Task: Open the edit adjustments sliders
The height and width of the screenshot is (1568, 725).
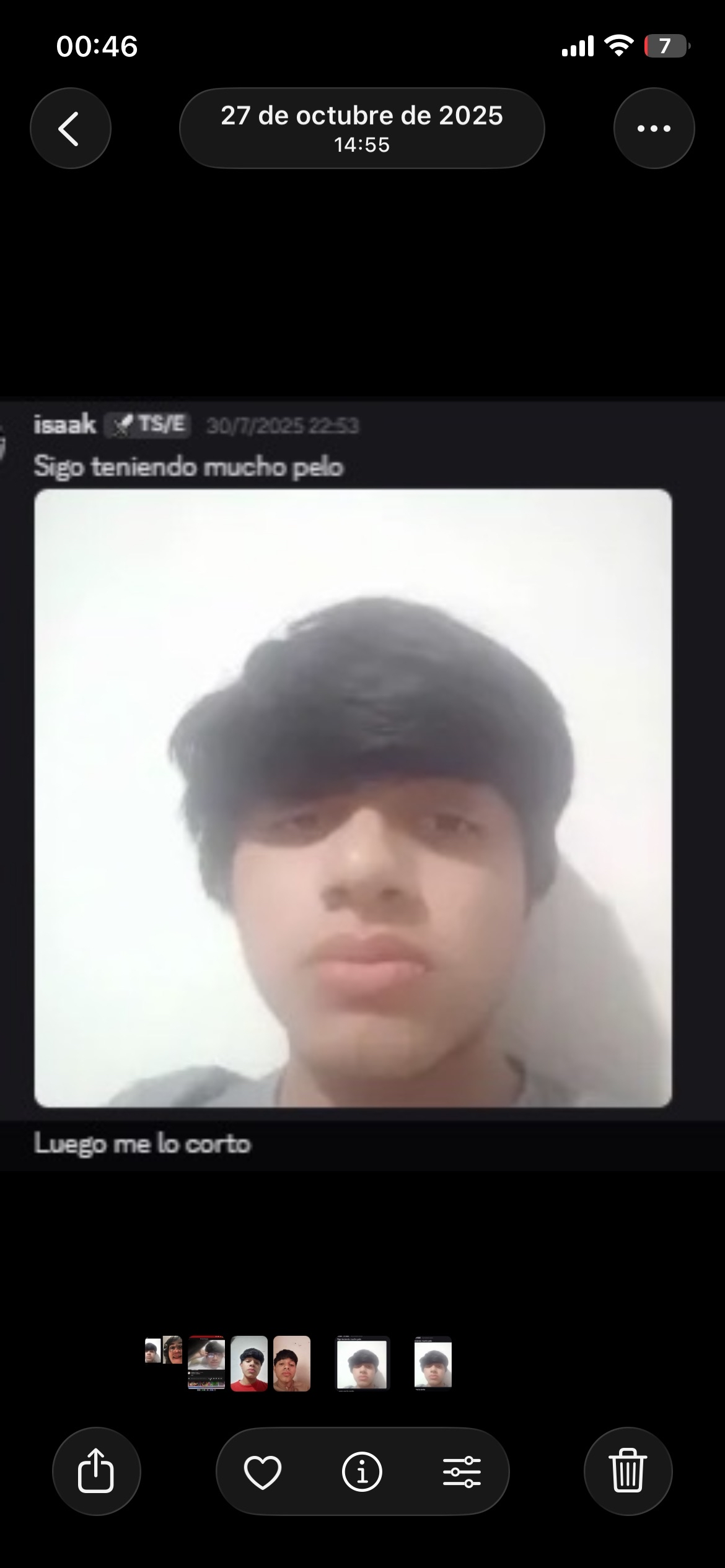Action: click(x=462, y=1471)
